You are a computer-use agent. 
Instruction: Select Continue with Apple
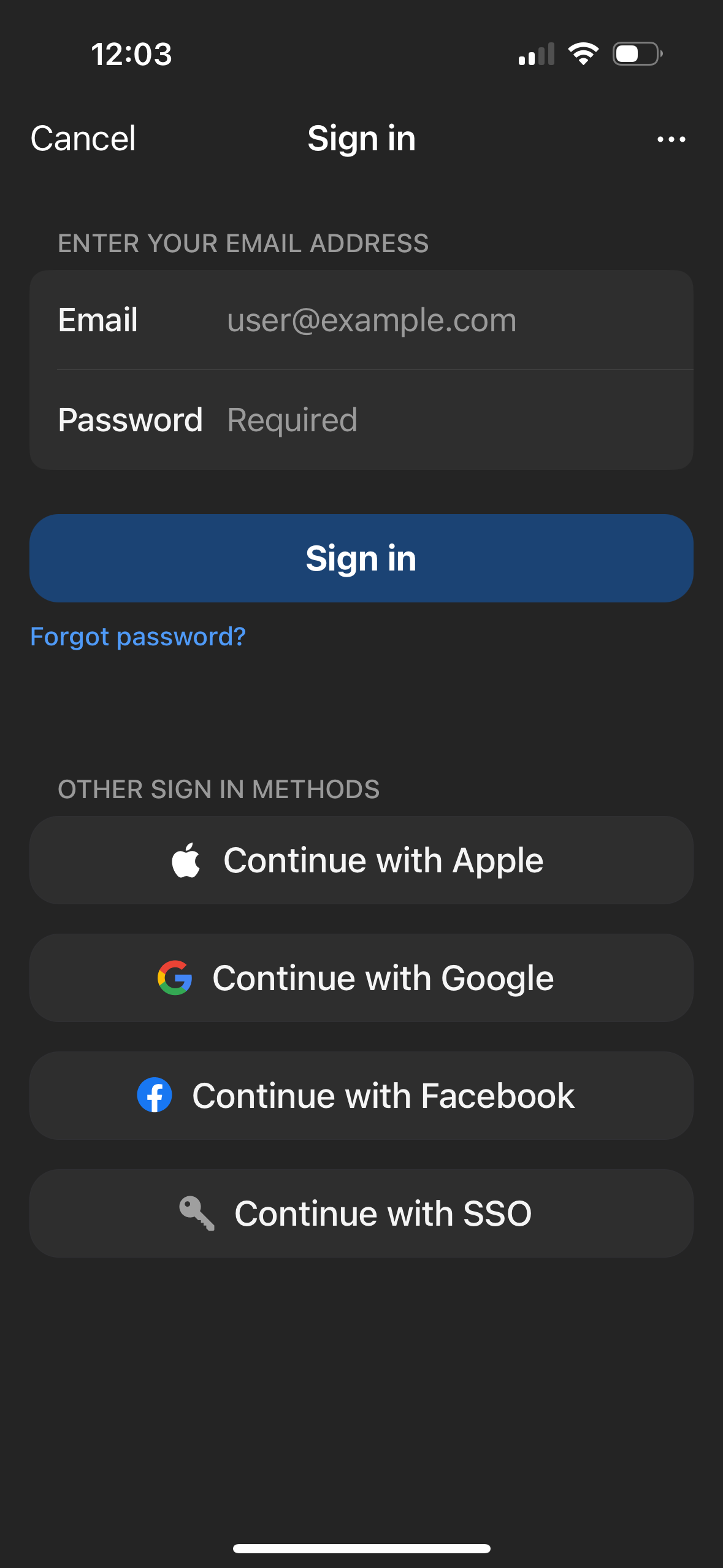coord(361,859)
